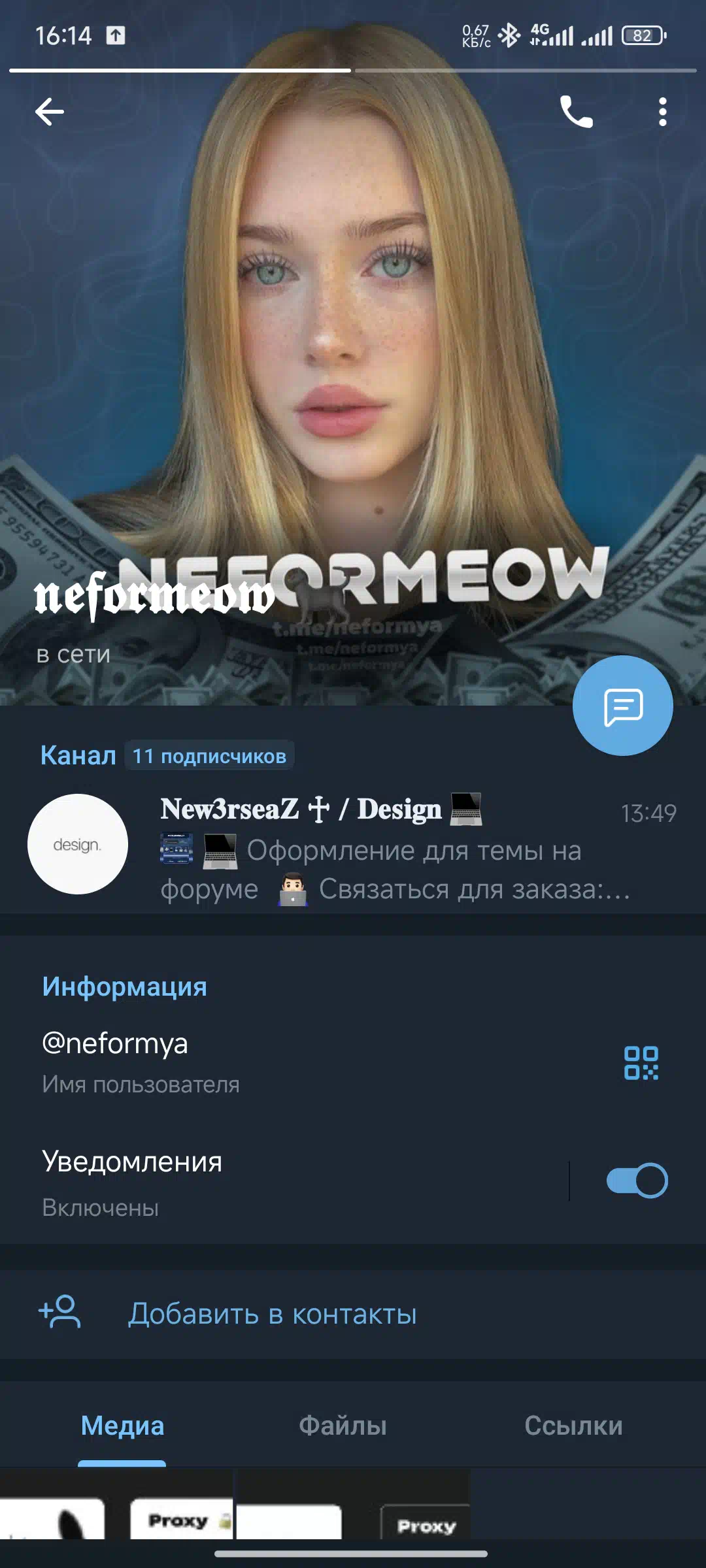
Task: Start a voice call with neformeow
Action: (x=576, y=112)
